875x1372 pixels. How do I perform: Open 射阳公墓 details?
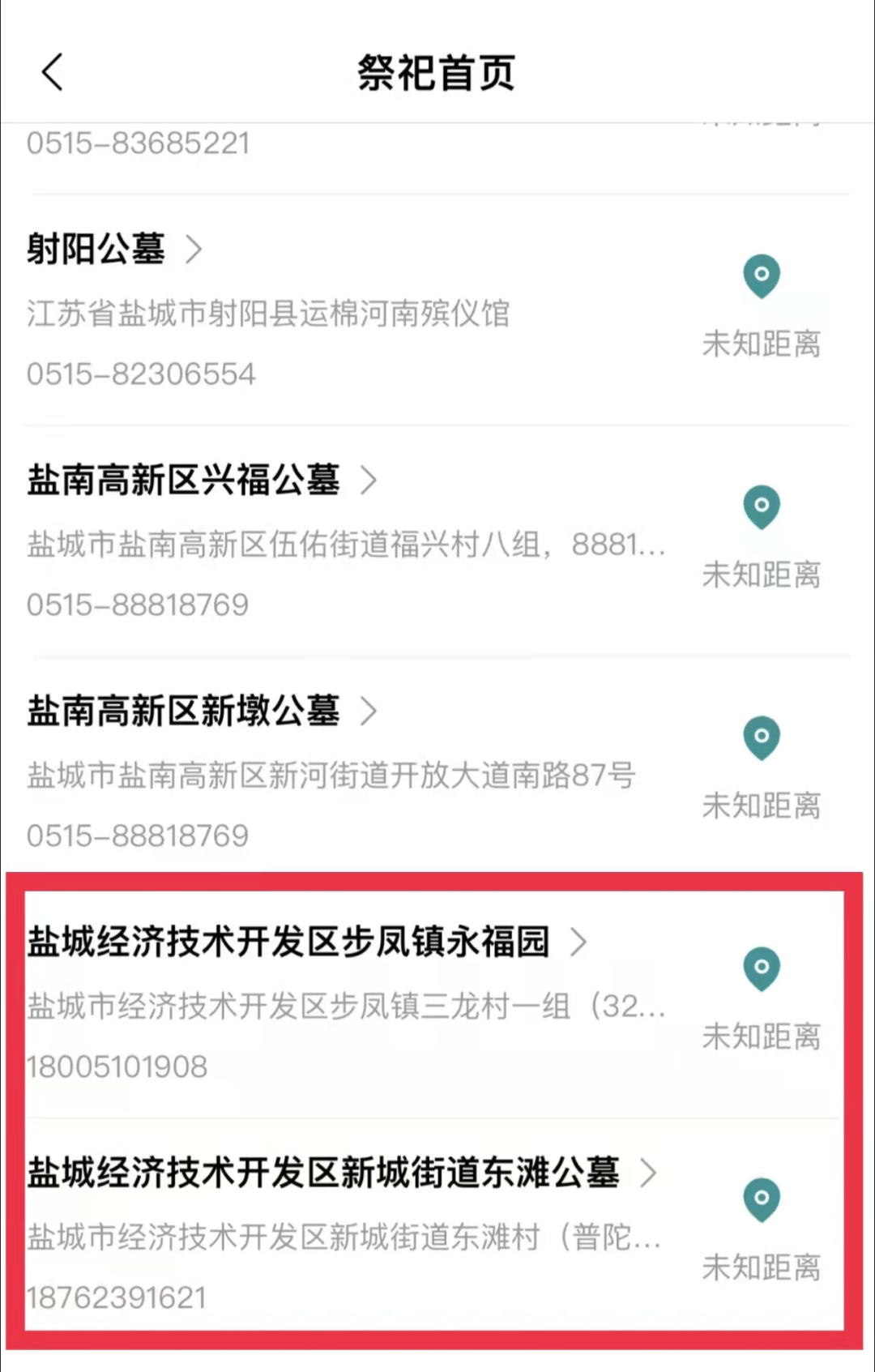click(113, 249)
